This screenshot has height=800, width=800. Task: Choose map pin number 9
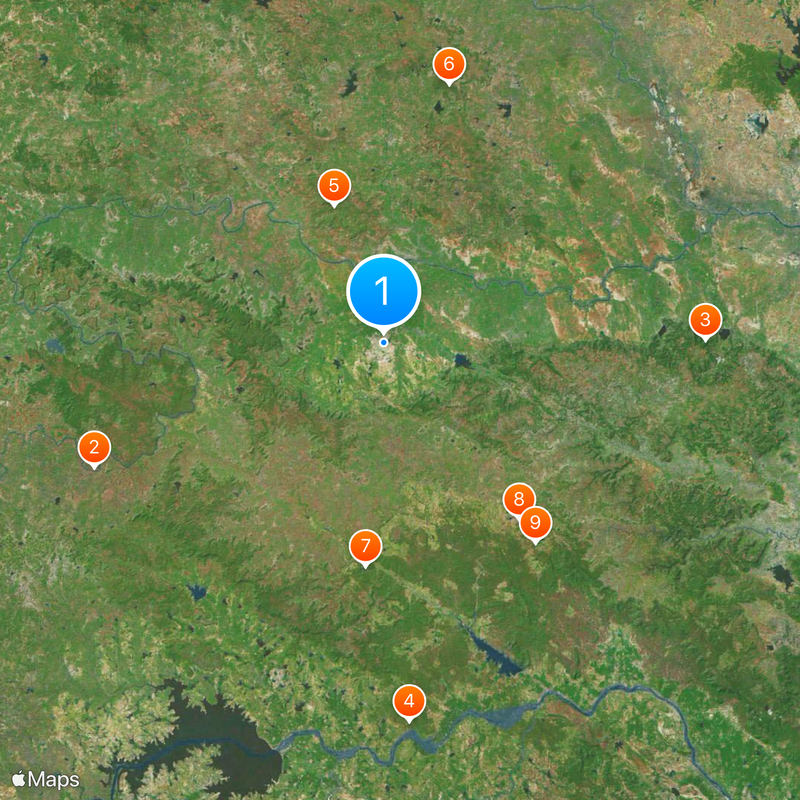[x=537, y=522]
